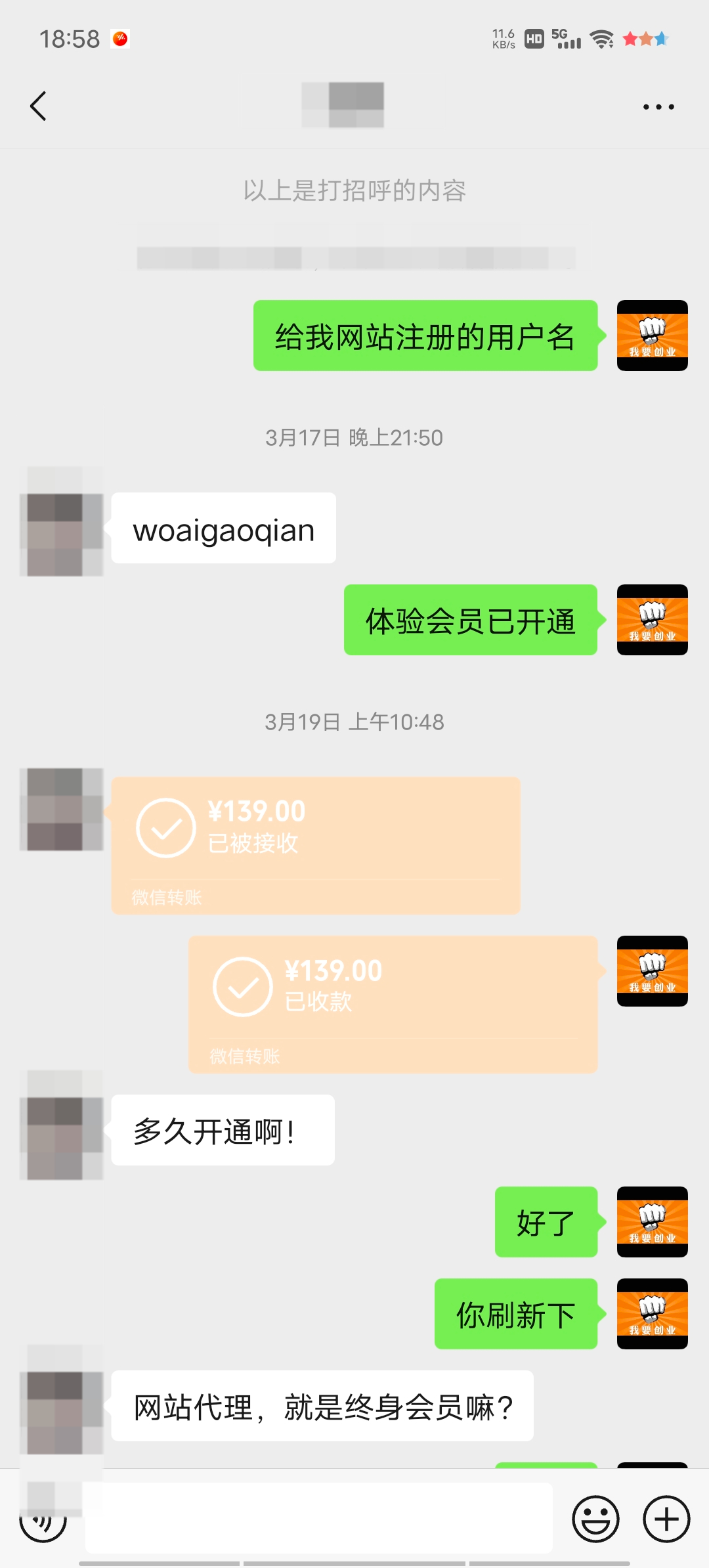The height and width of the screenshot is (1568, 709).
Task: Open the three-dot chat info menu
Action: coord(658,106)
